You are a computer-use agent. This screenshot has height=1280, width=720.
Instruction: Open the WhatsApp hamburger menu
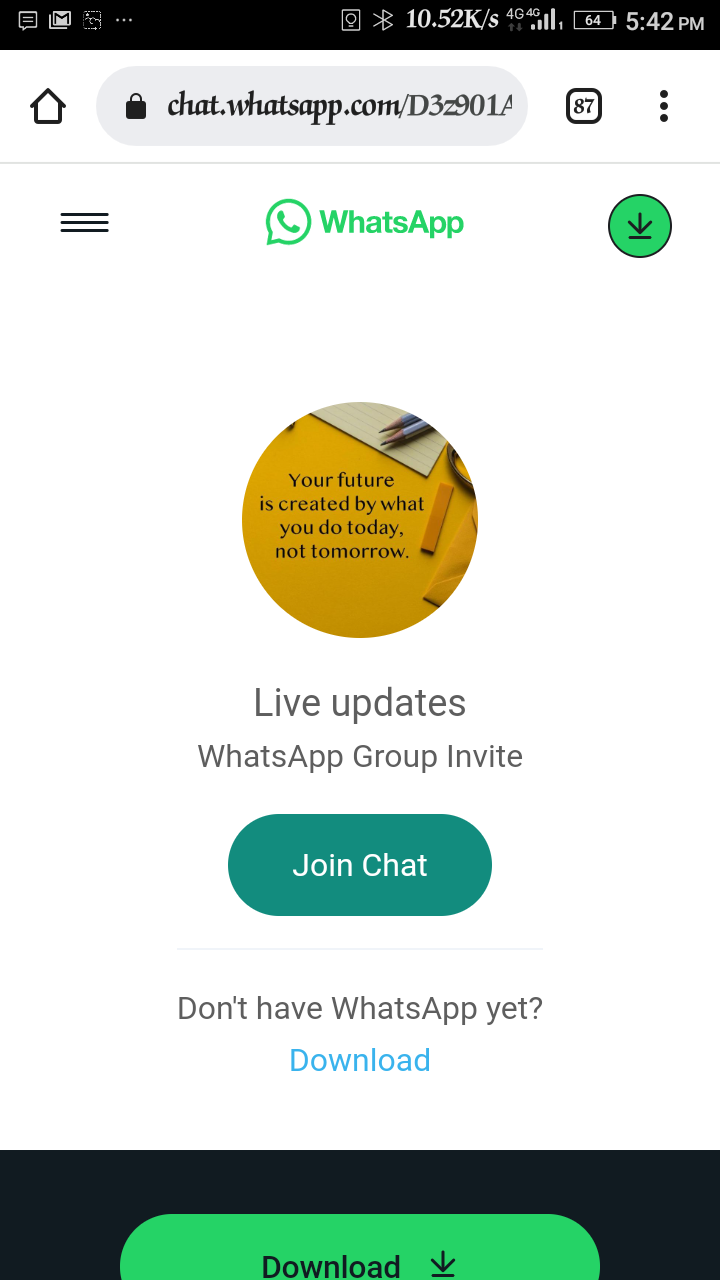click(x=85, y=223)
